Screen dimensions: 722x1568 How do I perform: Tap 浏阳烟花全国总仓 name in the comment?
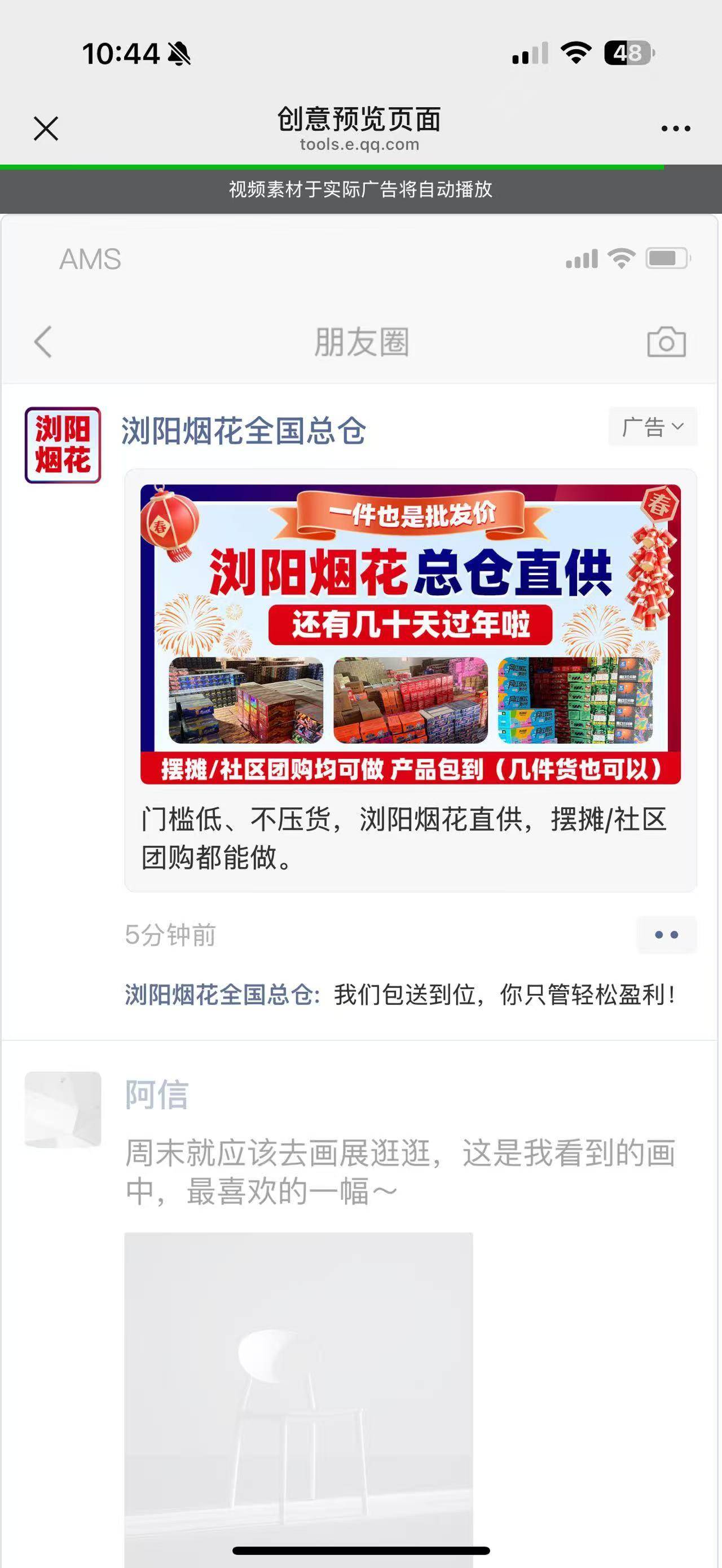(221, 995)
